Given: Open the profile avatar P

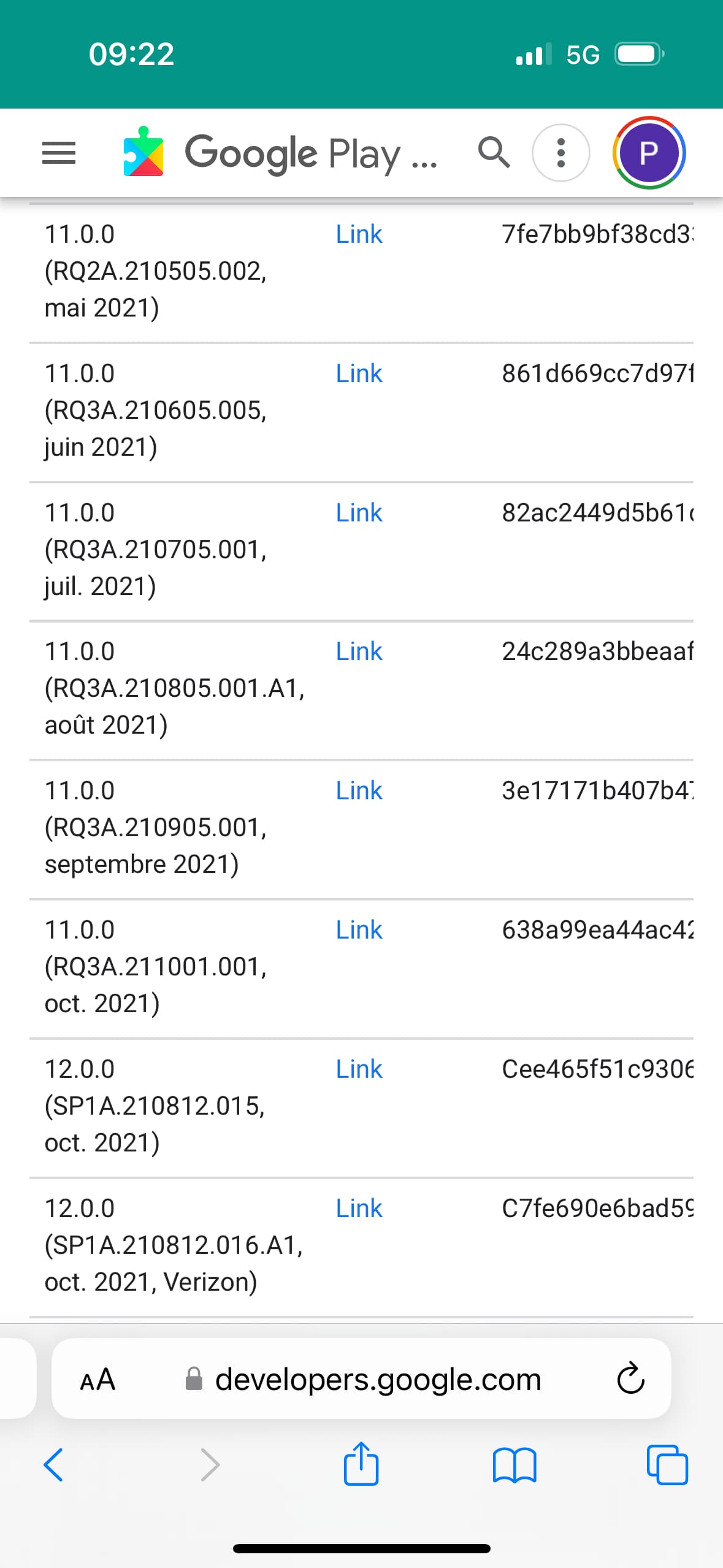Looking at the screenshot, I should [x=649, y=153].
